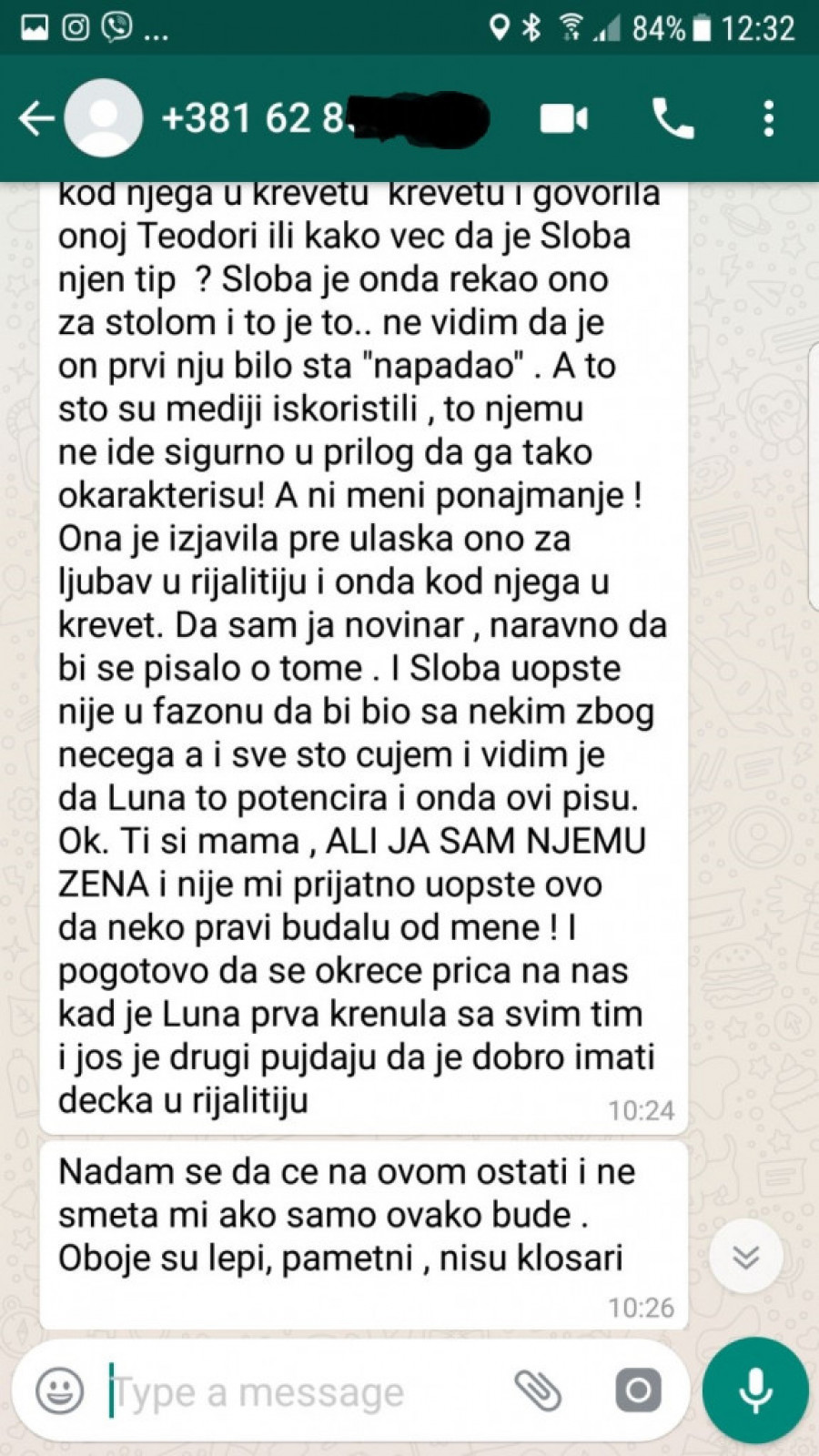Start a voice call
This screenshot has width=819, height=1456.
(x=672, y=119)
